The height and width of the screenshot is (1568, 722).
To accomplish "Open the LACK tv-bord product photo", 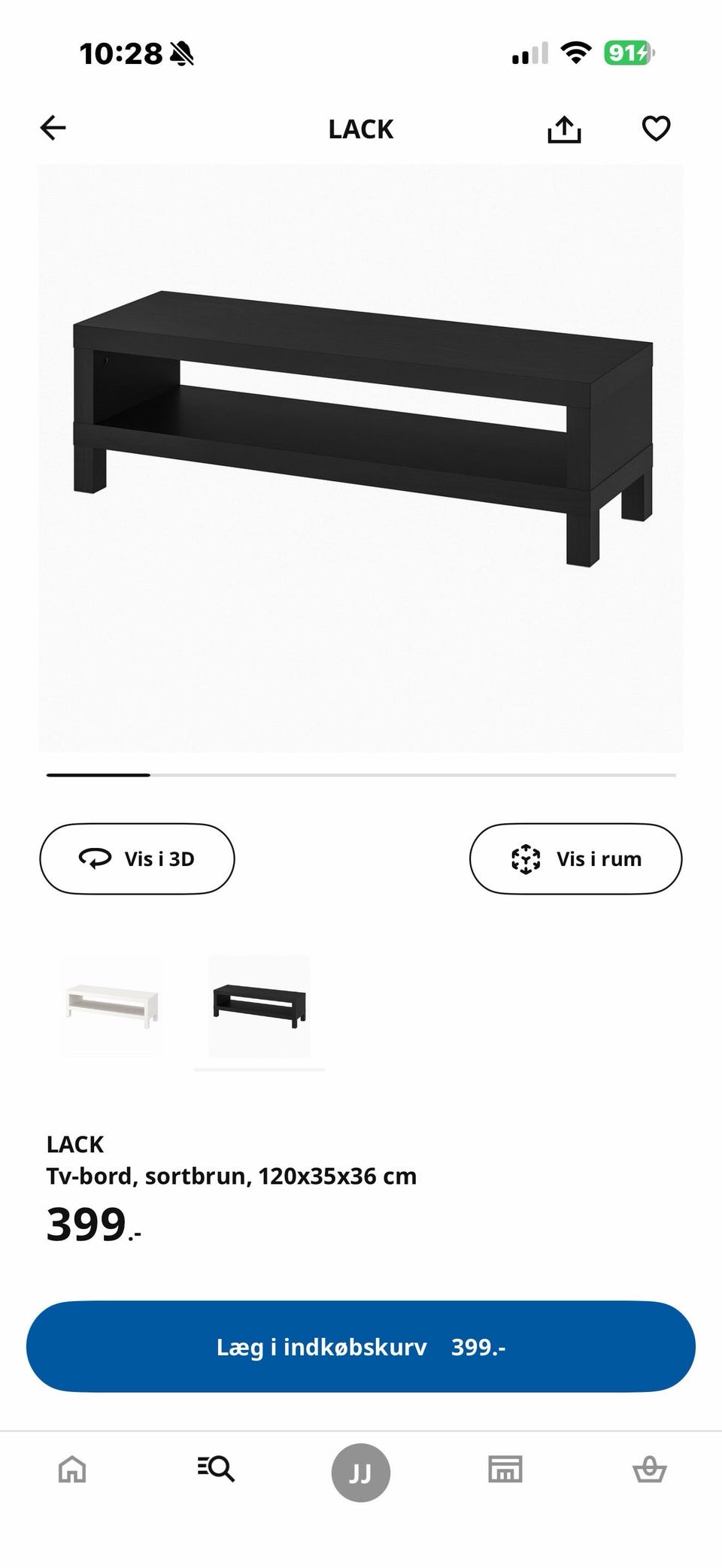I will coord(361,459).
